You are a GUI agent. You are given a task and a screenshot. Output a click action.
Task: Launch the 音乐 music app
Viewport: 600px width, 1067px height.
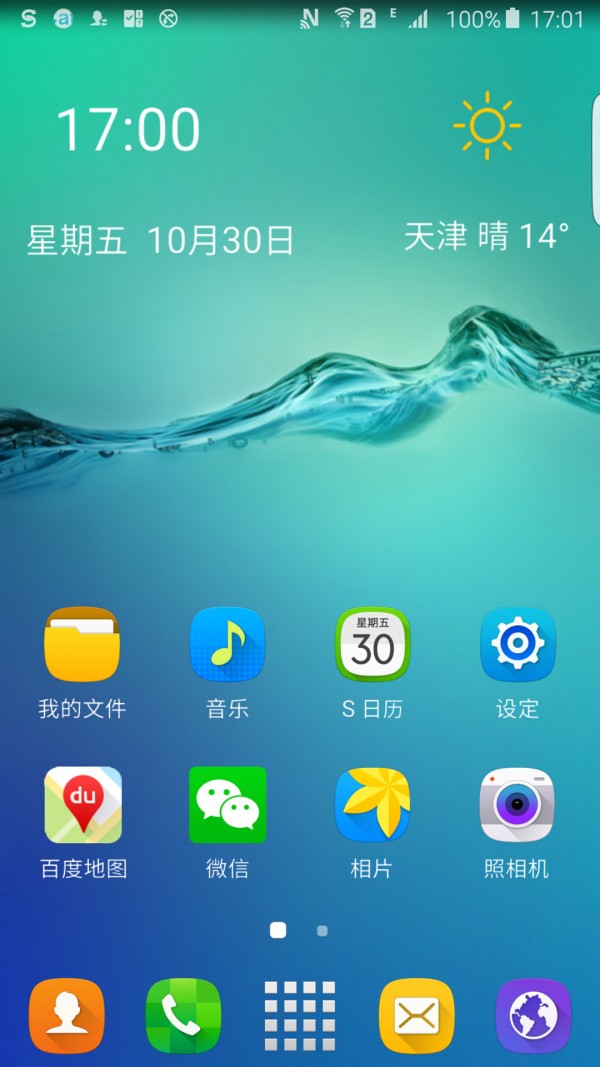(227, 645)
